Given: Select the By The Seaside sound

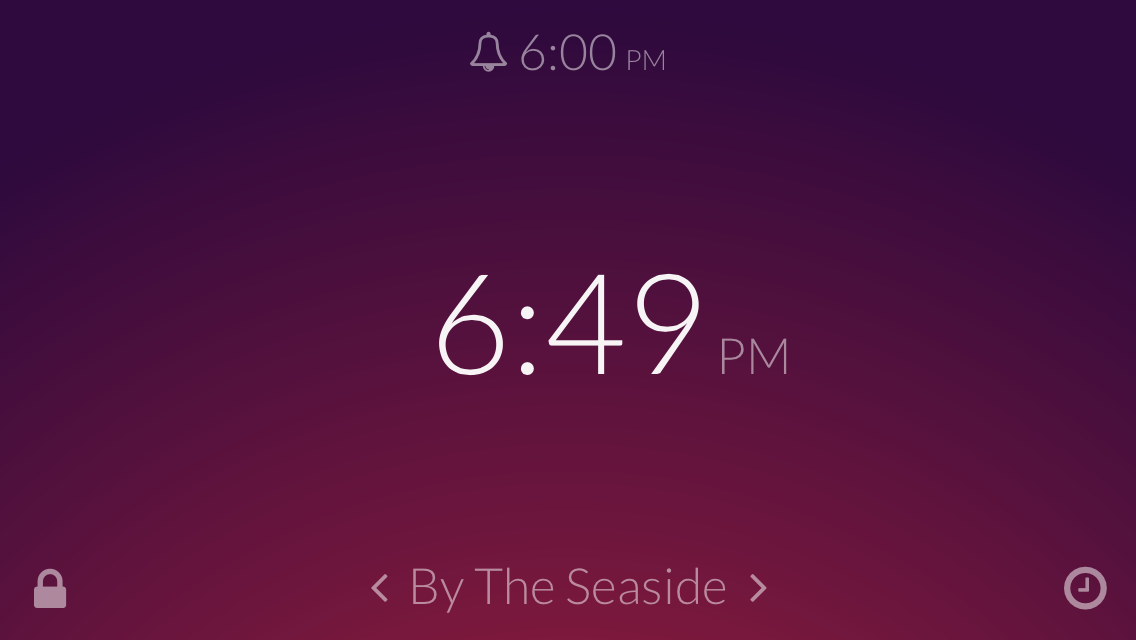Looking at the screenshot, I should pos(567,588).
